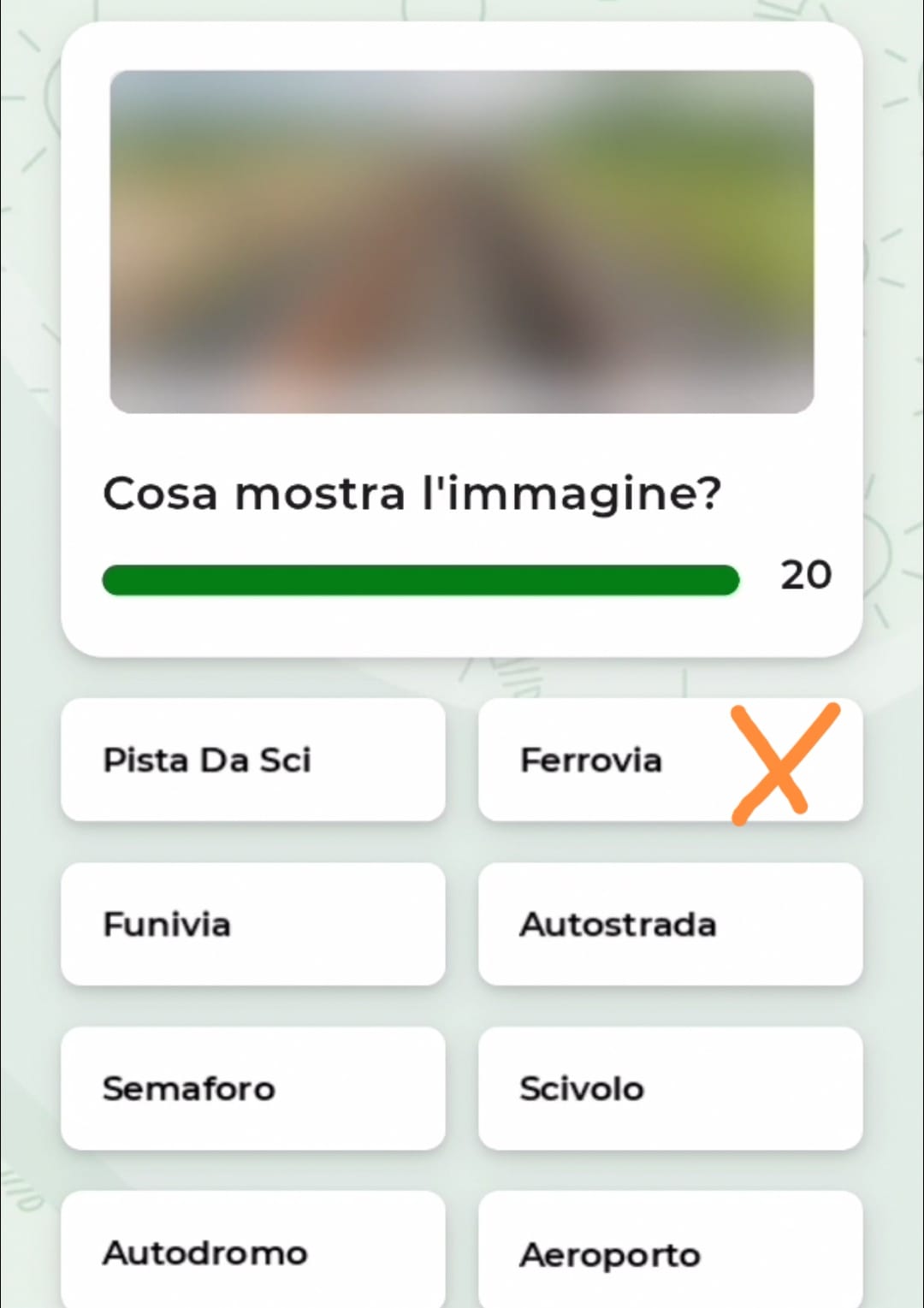Viewport: 924px width, 1308px height.
Task: Select Scivolo as your answer
Action: tap(670, 1088)
